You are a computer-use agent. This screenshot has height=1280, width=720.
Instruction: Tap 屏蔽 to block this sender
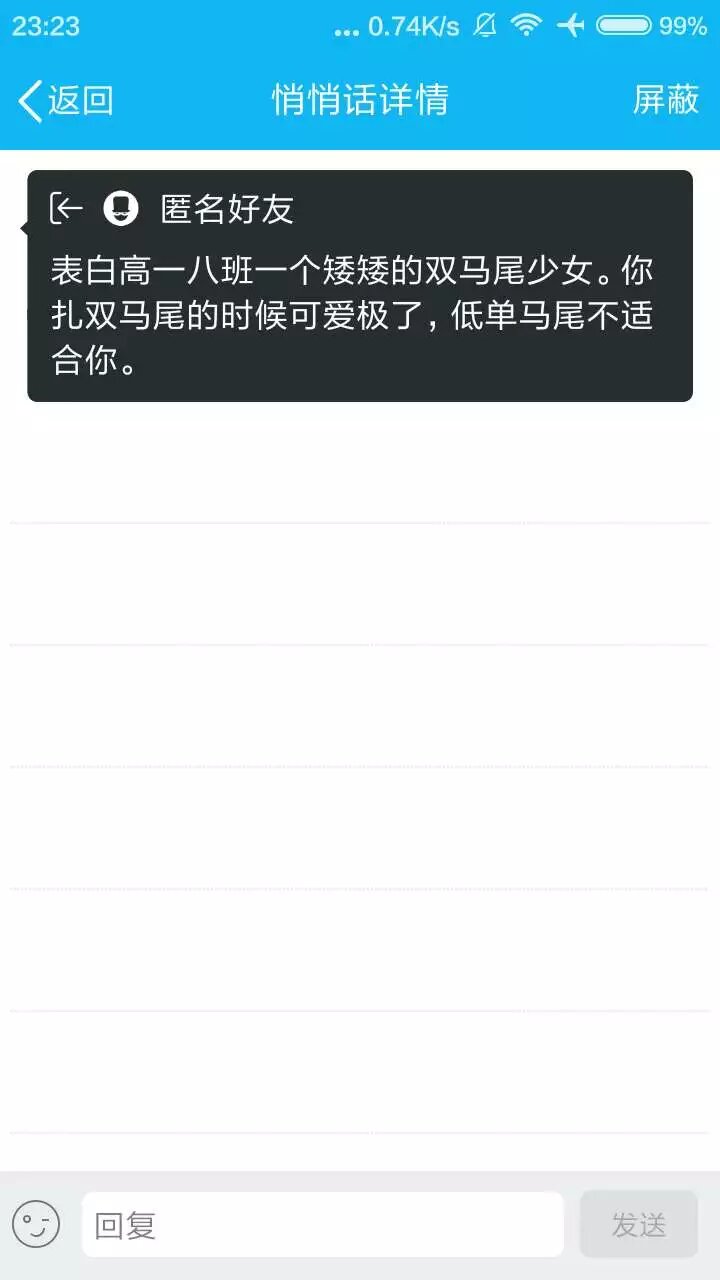pyautogui.click(x=665, y=100)
